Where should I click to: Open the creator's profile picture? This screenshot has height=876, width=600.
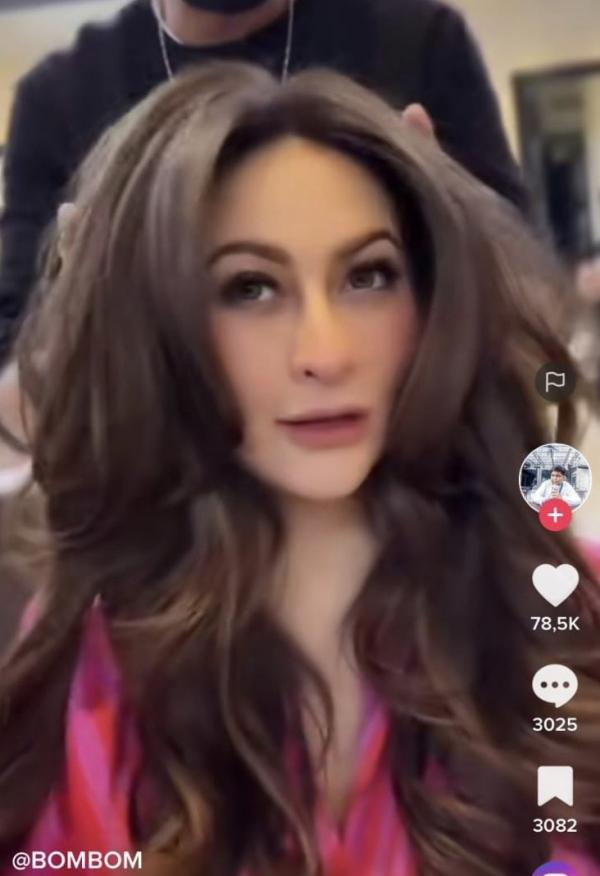555,477
